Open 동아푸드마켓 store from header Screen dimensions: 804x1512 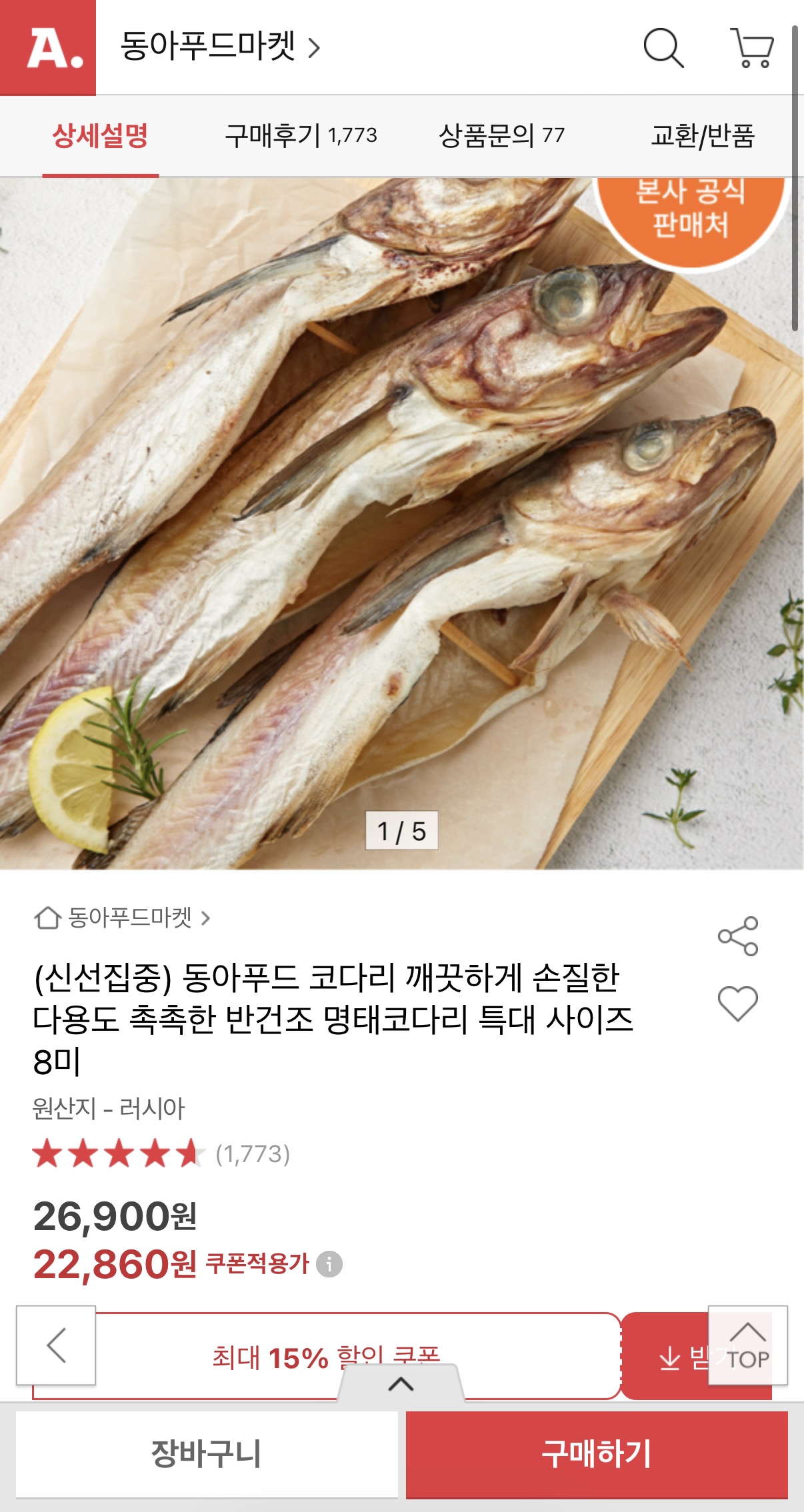pos(220,47)
